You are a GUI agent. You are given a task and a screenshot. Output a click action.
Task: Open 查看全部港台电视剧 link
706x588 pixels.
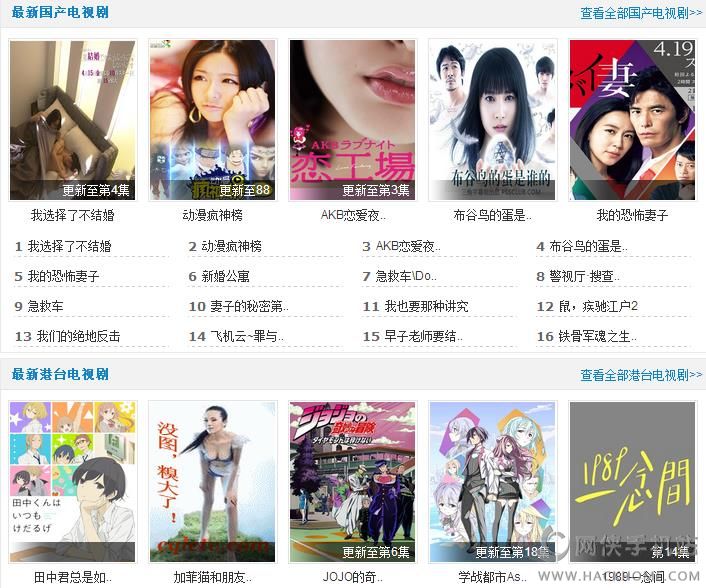pos(641,375)
